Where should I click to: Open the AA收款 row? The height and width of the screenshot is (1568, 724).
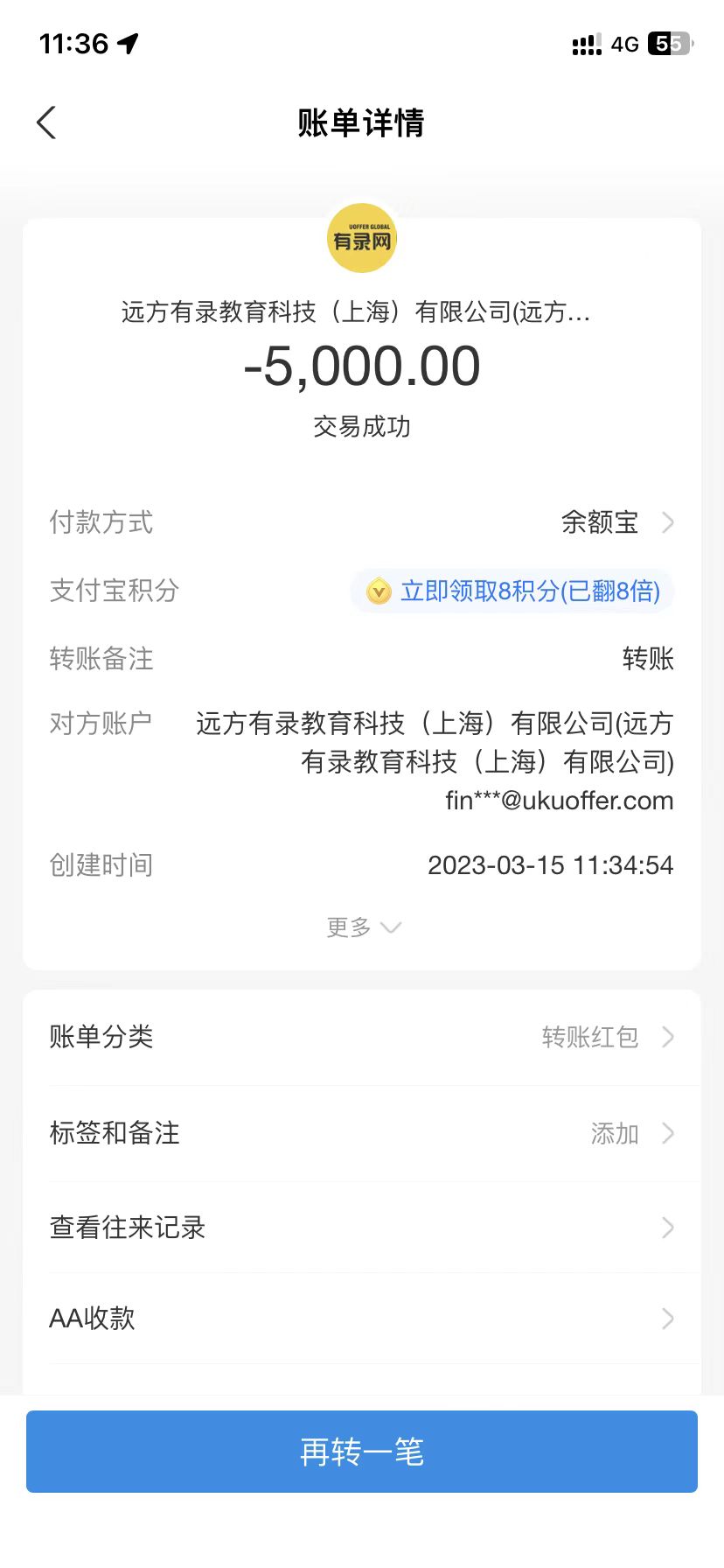tap(362, 1319)
